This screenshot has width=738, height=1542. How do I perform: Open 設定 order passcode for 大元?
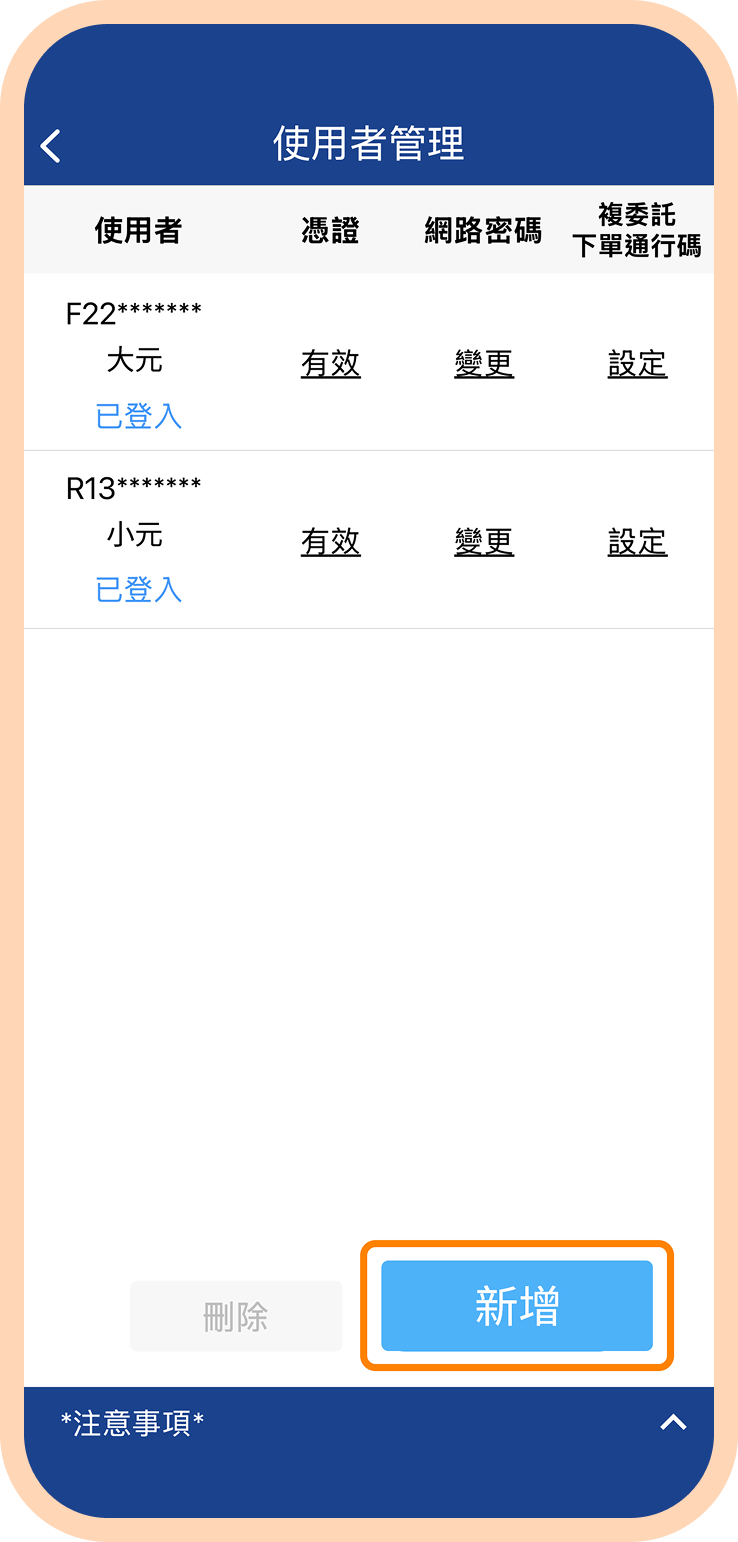coord(637,364)
